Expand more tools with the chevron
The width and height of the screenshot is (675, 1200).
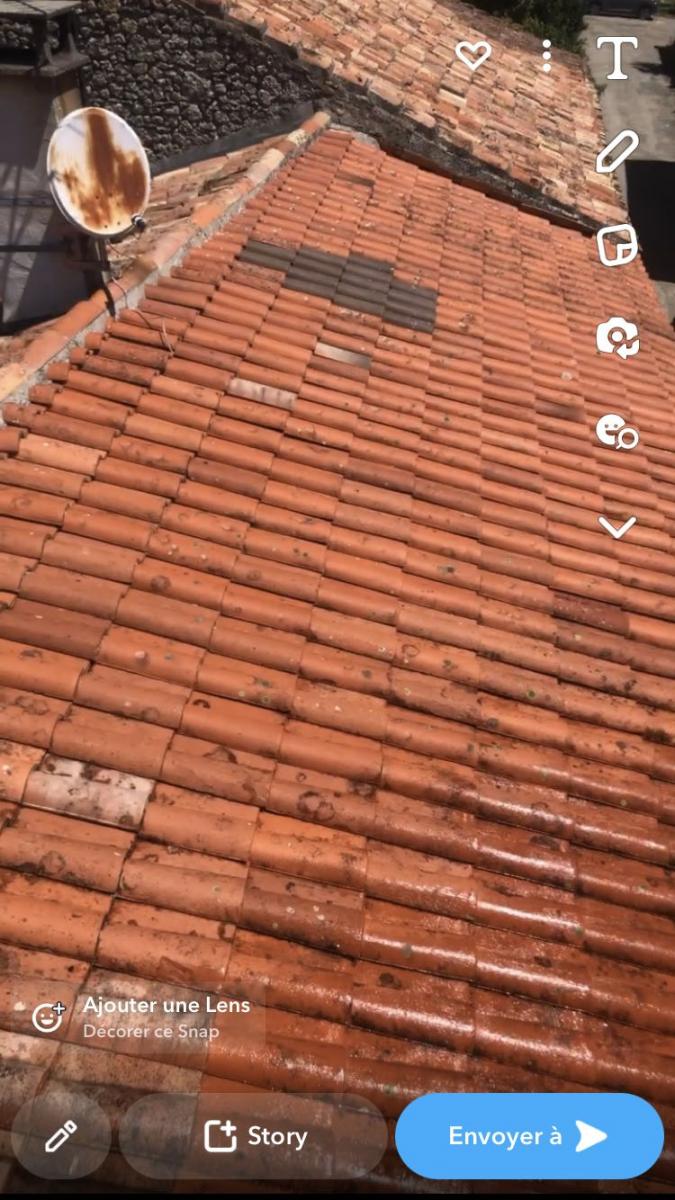click(x=617, y=527)
